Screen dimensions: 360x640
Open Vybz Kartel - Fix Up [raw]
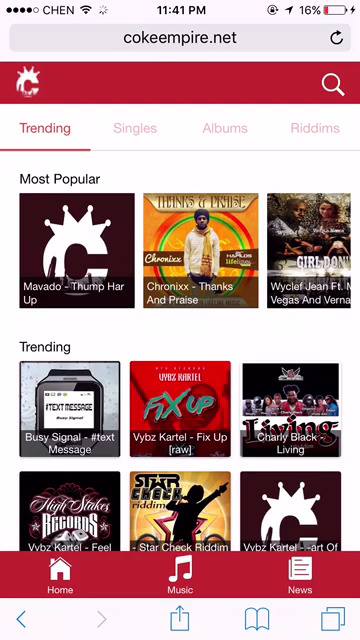point(180,409)
